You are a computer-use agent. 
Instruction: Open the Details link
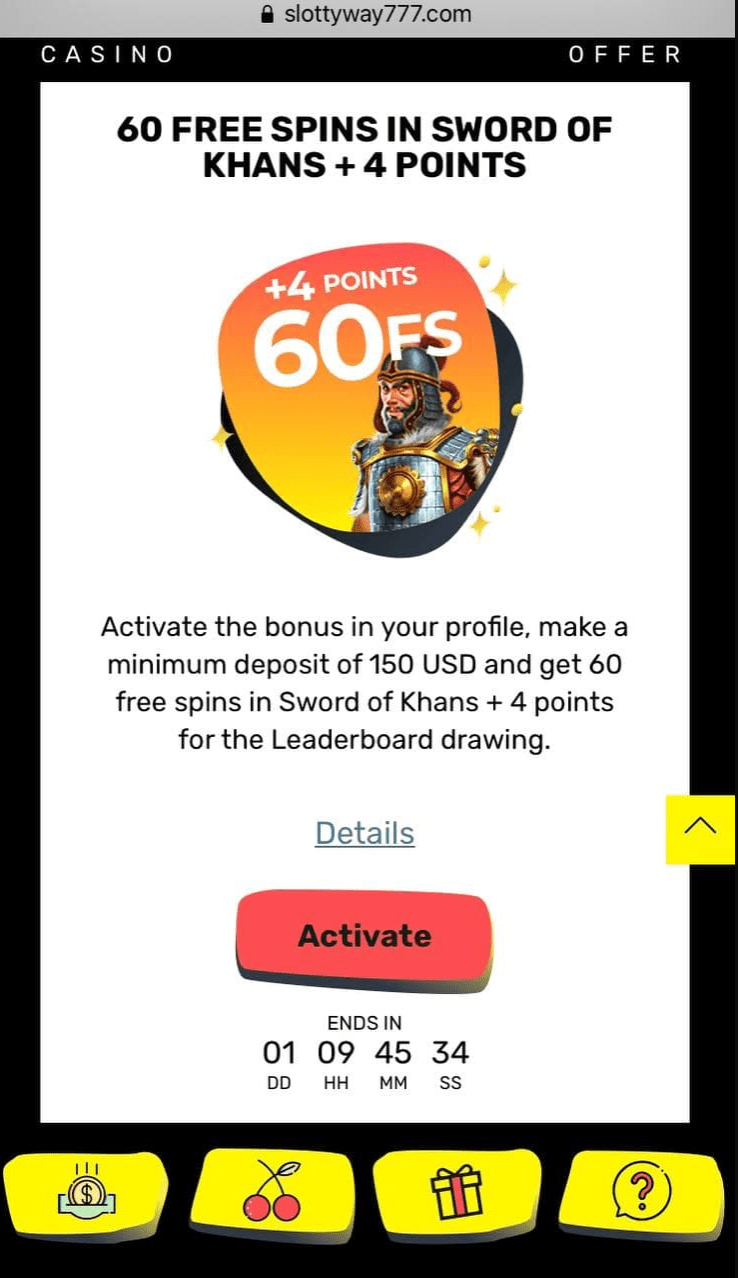point(364,833)
